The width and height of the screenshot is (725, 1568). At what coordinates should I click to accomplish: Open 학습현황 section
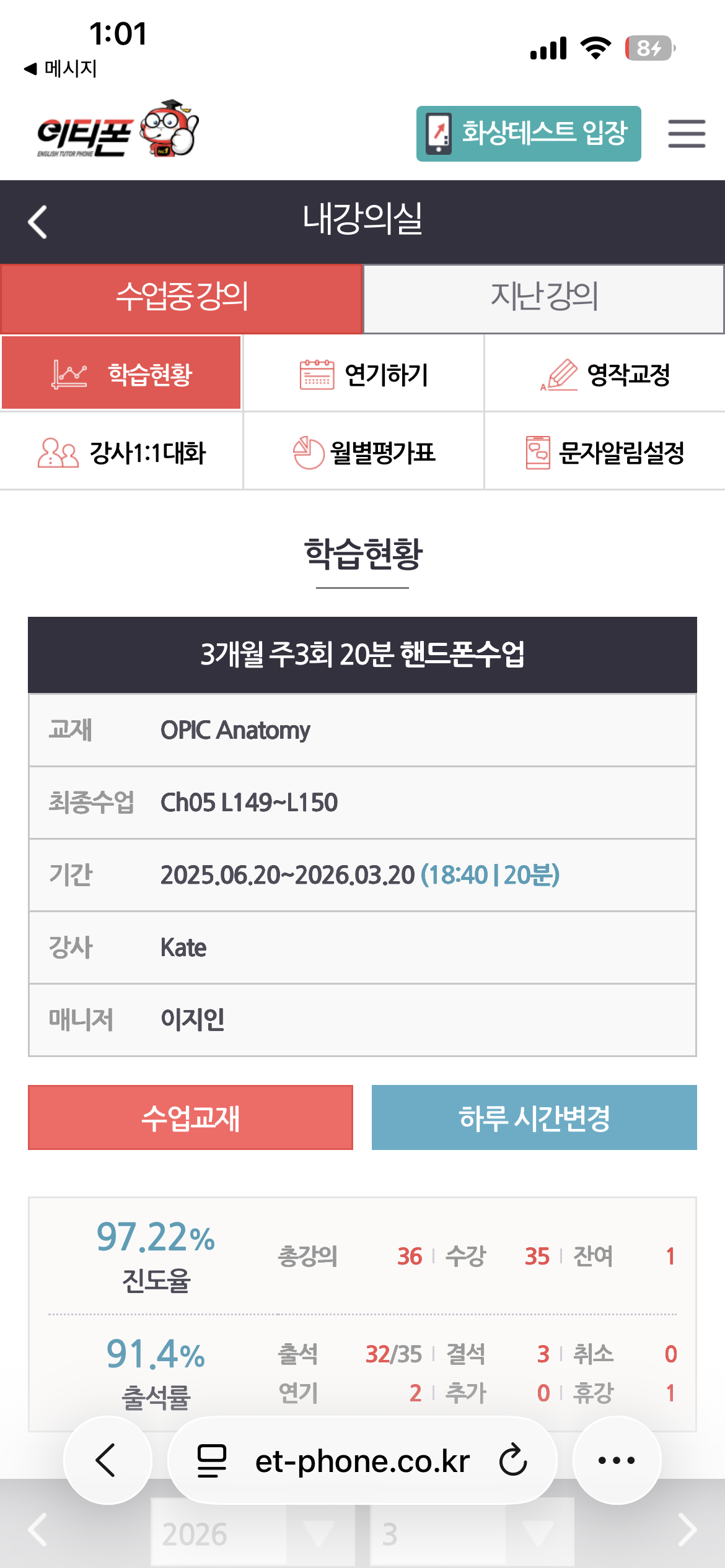click(x=121, y=374)
